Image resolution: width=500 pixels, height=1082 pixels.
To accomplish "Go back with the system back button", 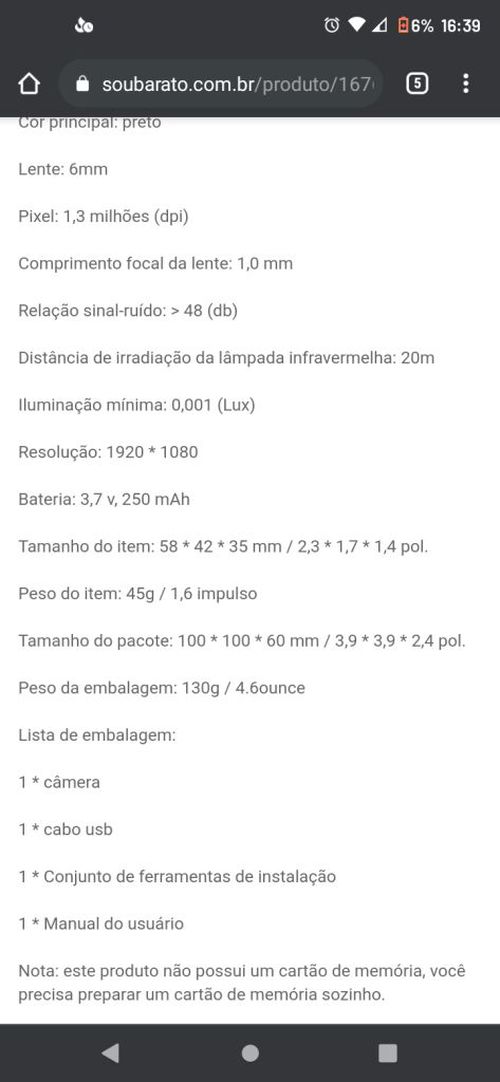I will click(110, 1053).
